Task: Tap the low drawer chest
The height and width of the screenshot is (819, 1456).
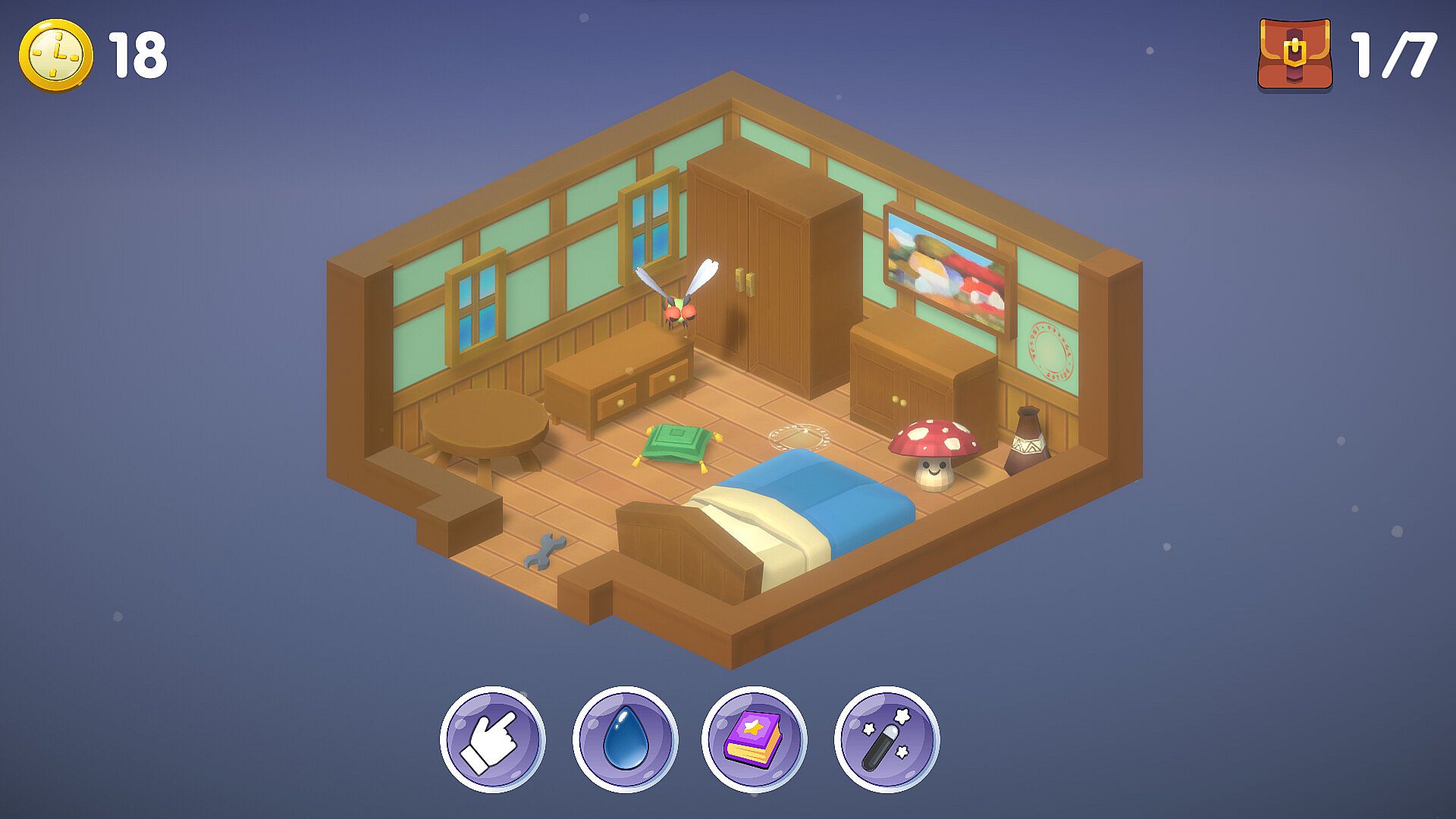Action: pyautogui.click(x=618, y=379)
